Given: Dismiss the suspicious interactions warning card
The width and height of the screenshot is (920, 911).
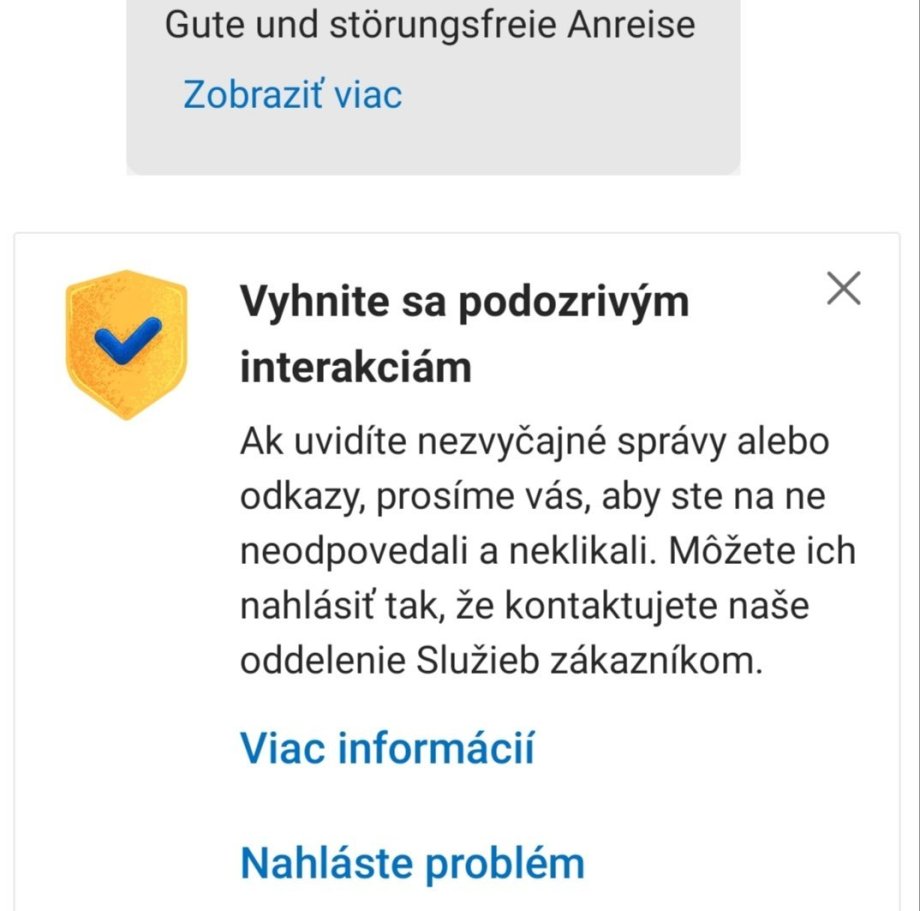Looking at the screenshot, I should 845,289.
